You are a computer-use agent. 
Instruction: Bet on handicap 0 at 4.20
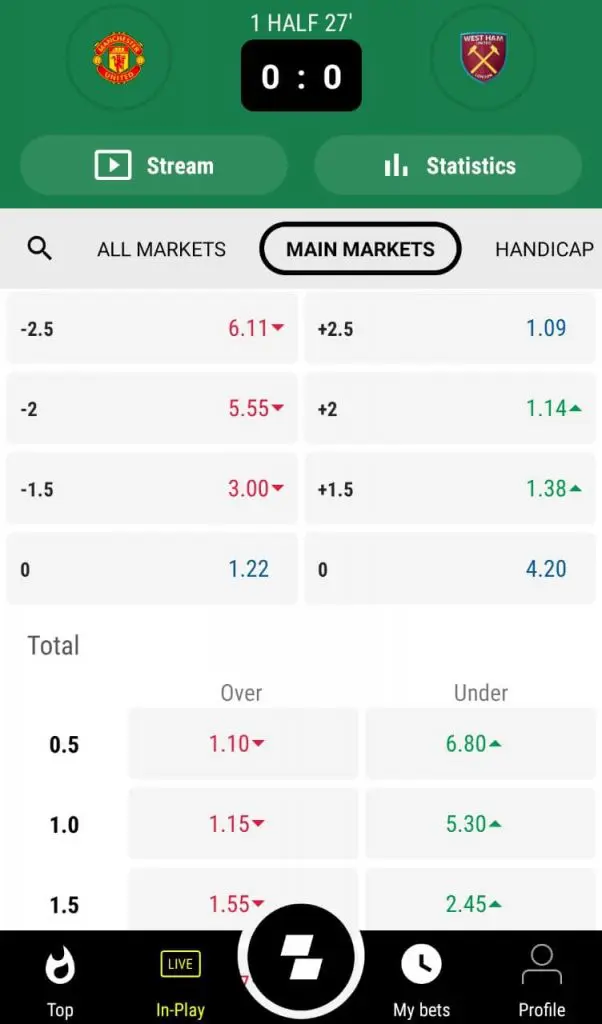click(450, 569)
